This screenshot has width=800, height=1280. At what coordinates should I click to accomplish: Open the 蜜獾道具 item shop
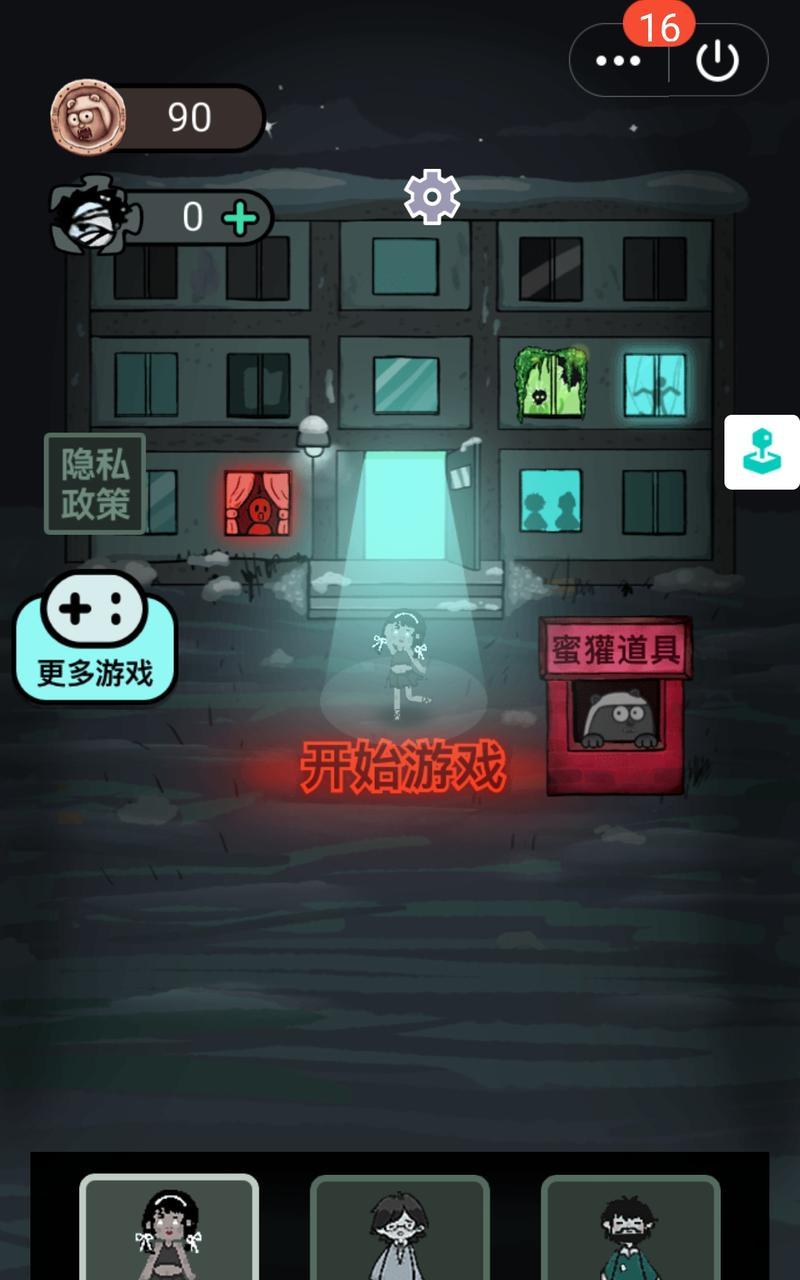(616, 705)
